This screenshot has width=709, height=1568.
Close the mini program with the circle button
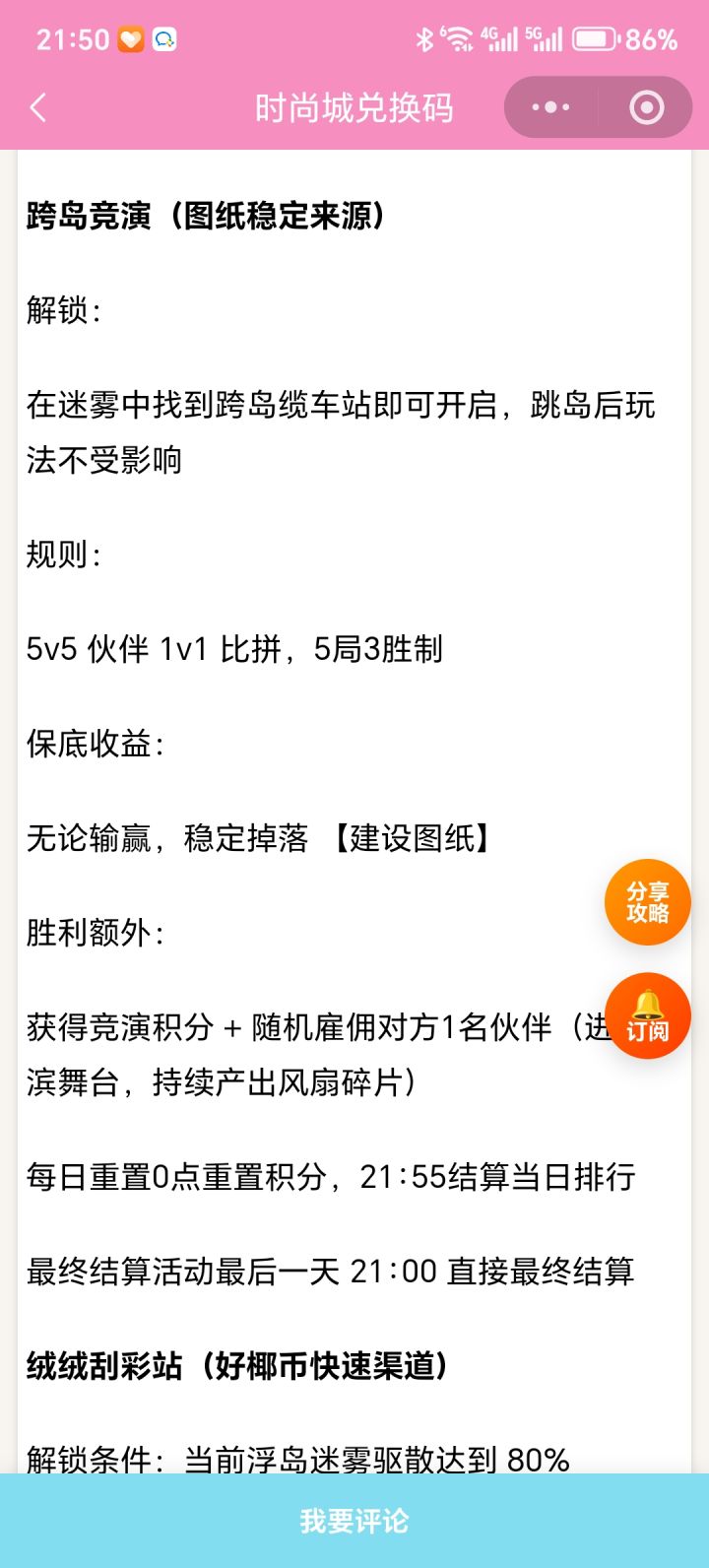[x=646, y=107]
